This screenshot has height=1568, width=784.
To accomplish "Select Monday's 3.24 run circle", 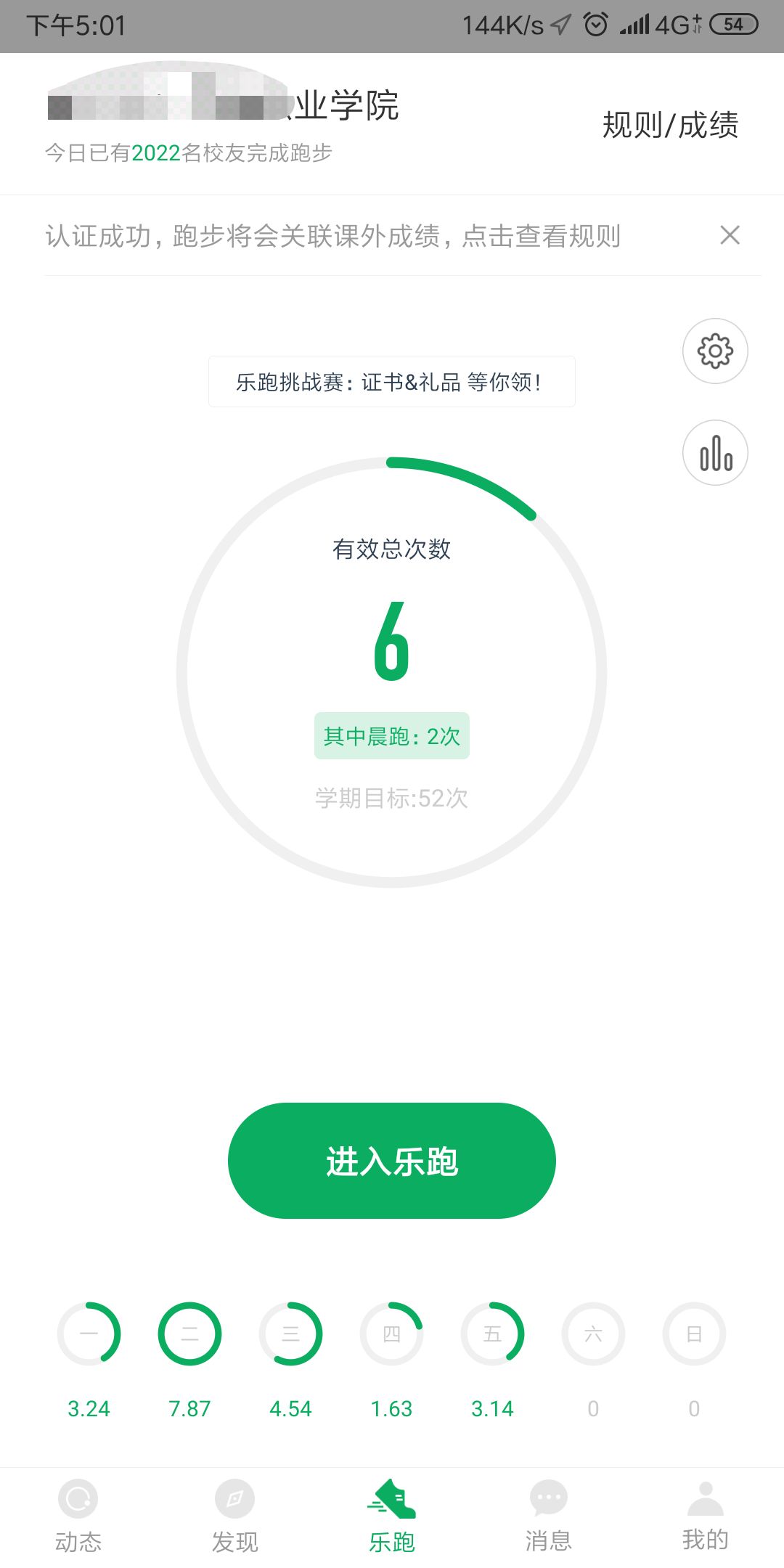I will click(x=89, y=1334).
